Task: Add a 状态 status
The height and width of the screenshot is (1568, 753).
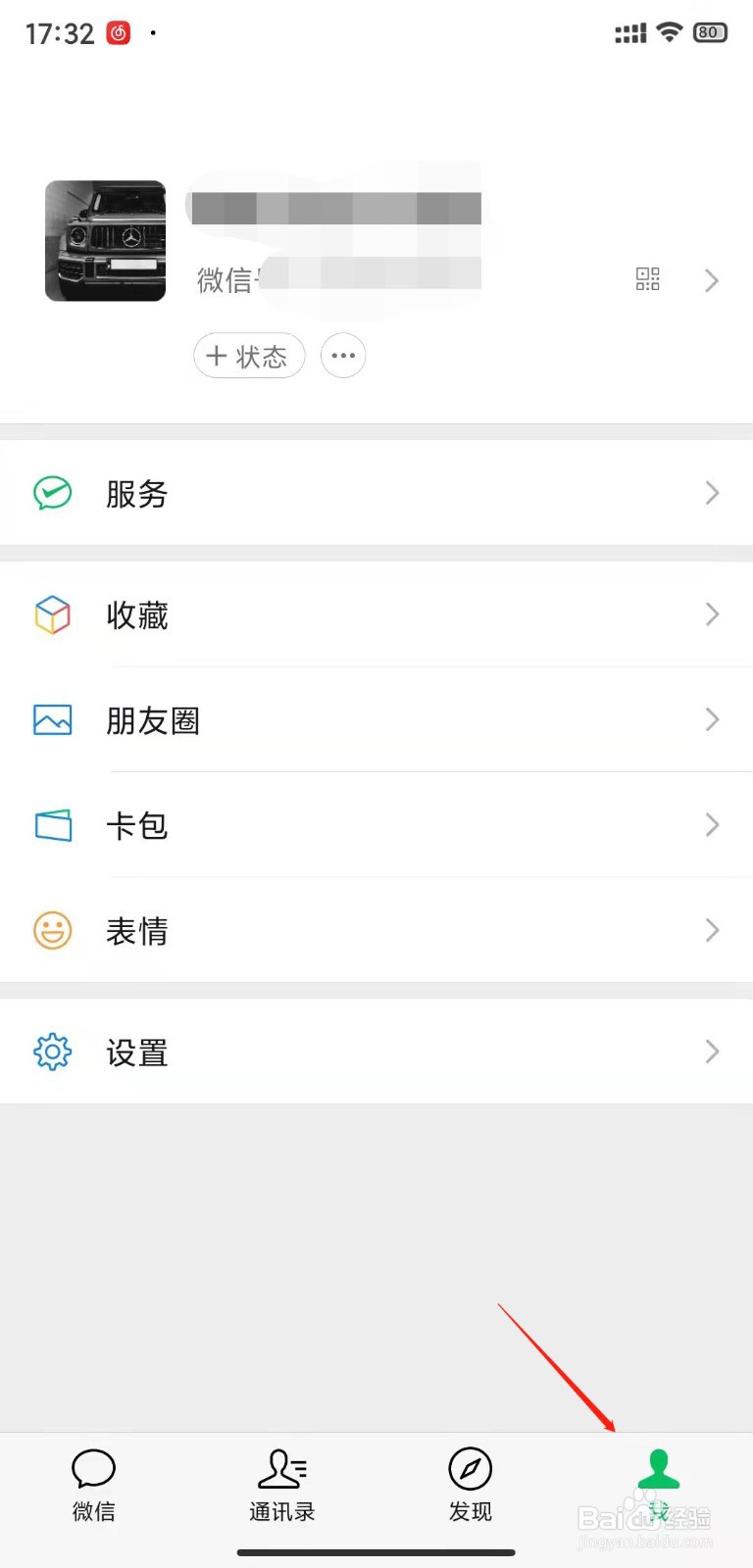Action: coord(249,356)
